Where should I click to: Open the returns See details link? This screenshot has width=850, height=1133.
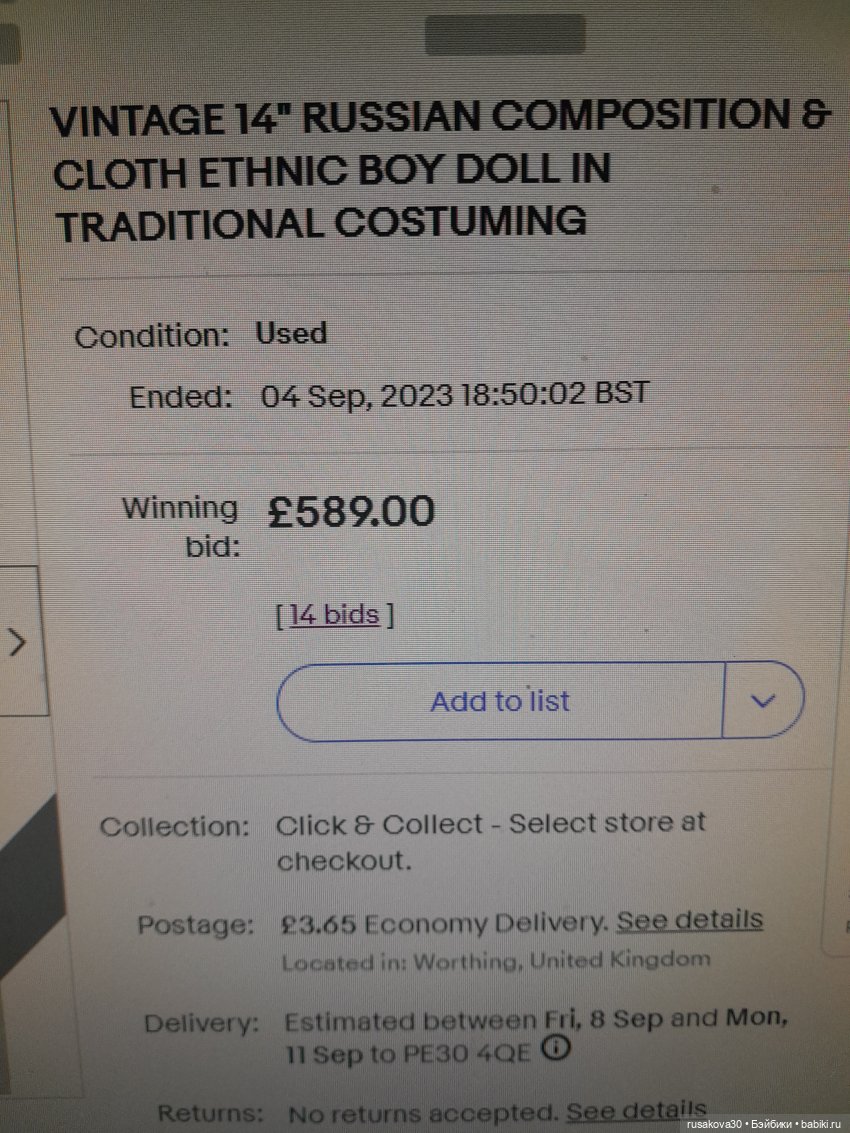pyautogui.click(x=636, y=1111)
